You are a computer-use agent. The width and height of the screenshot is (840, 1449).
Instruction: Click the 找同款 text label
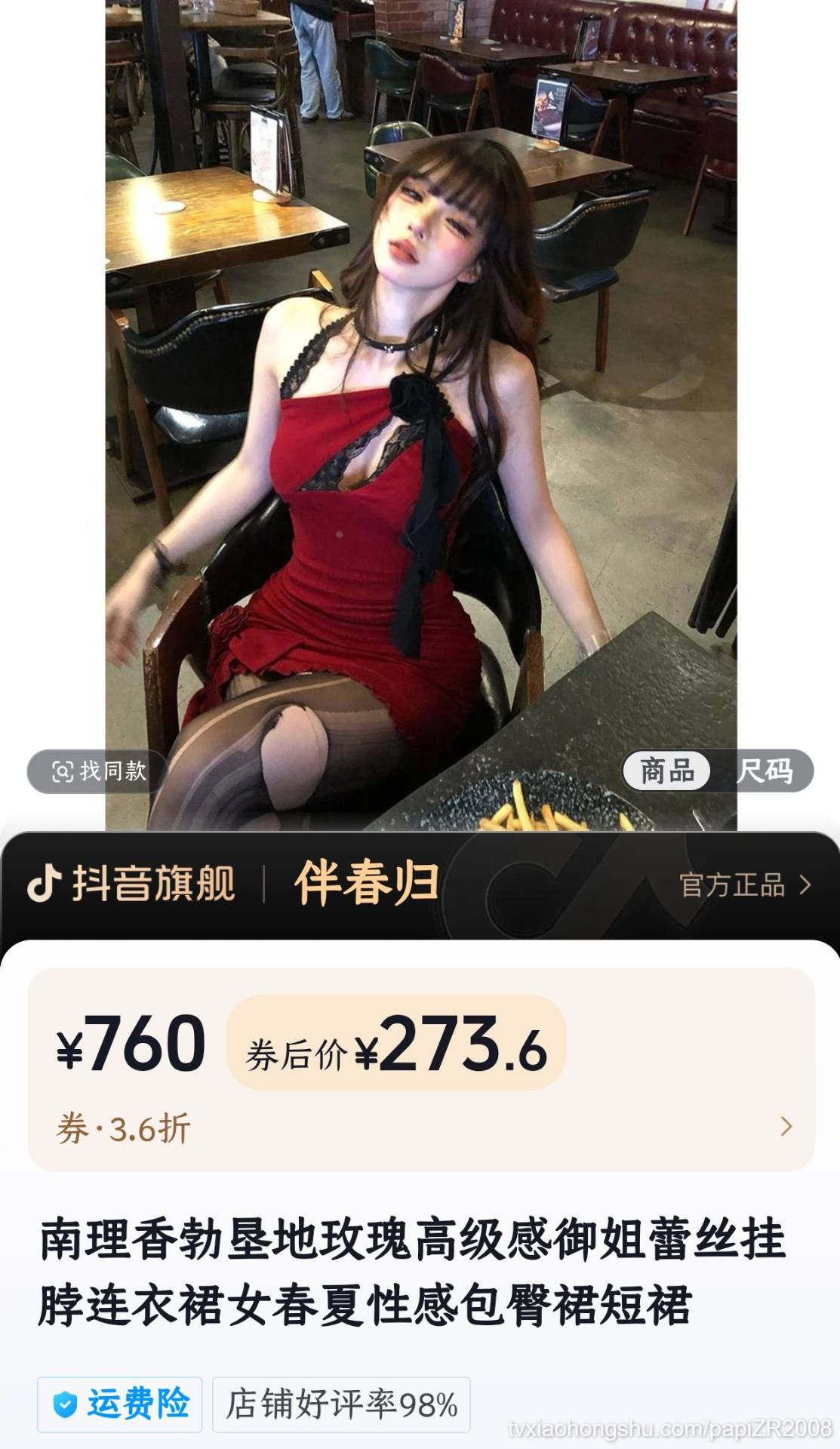[x=113, y=771]
